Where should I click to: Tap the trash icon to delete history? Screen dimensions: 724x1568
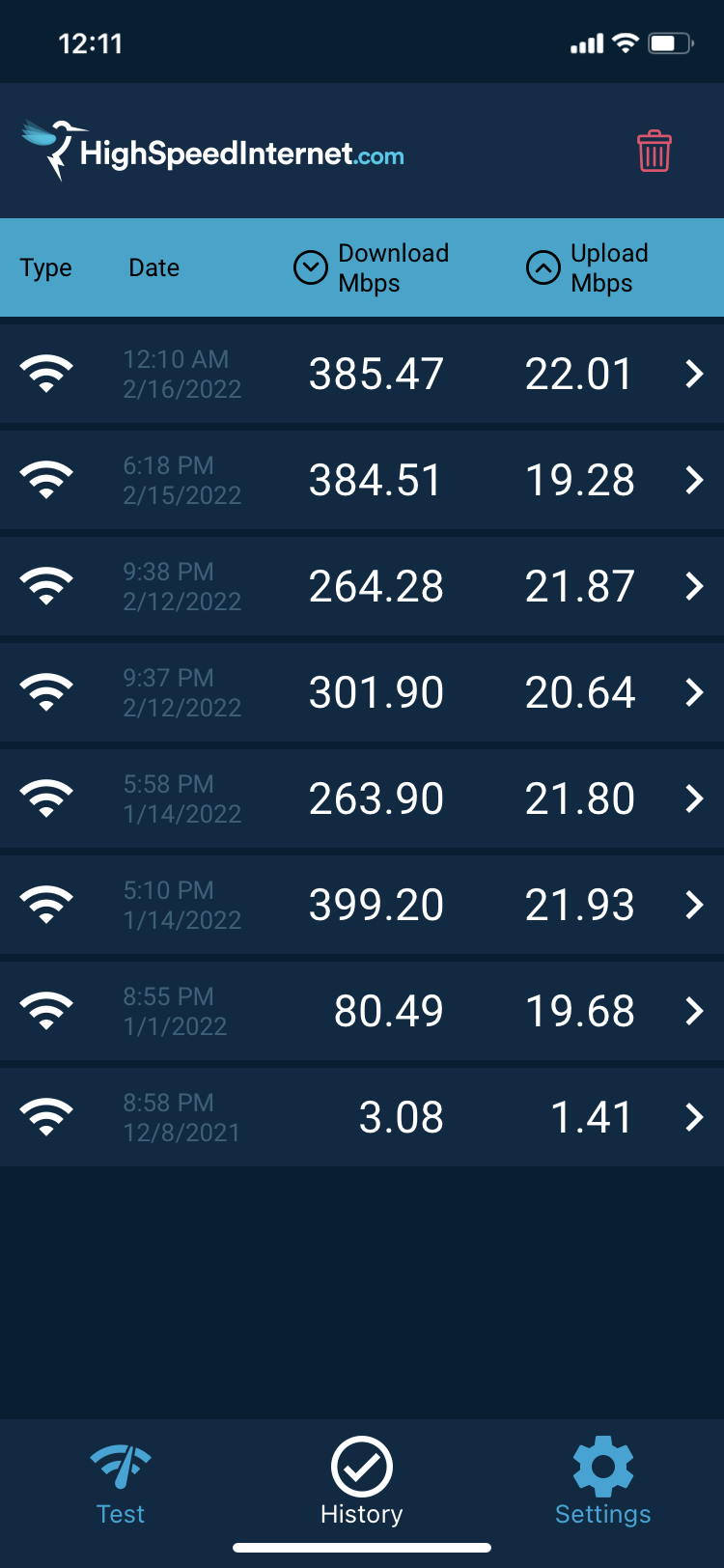tap(655, 150)
